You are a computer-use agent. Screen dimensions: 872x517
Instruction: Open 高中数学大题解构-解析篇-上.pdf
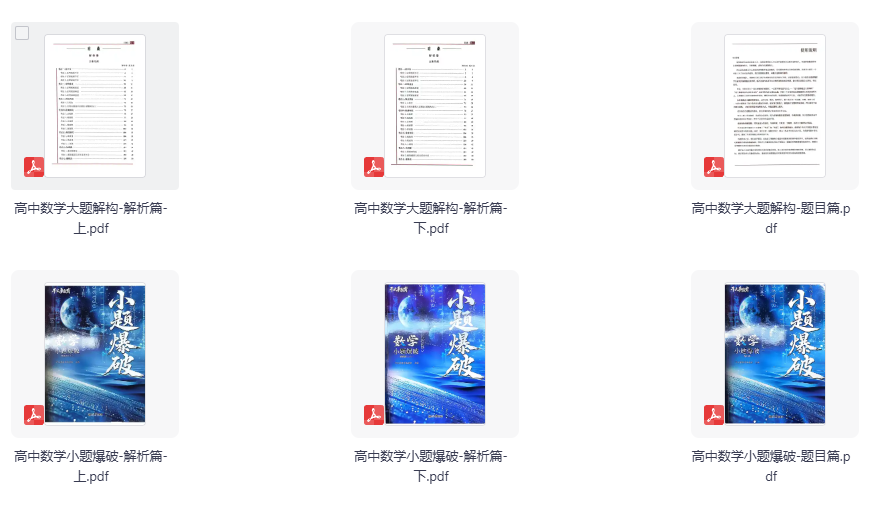pyautogui.click(x=95, y=106)
